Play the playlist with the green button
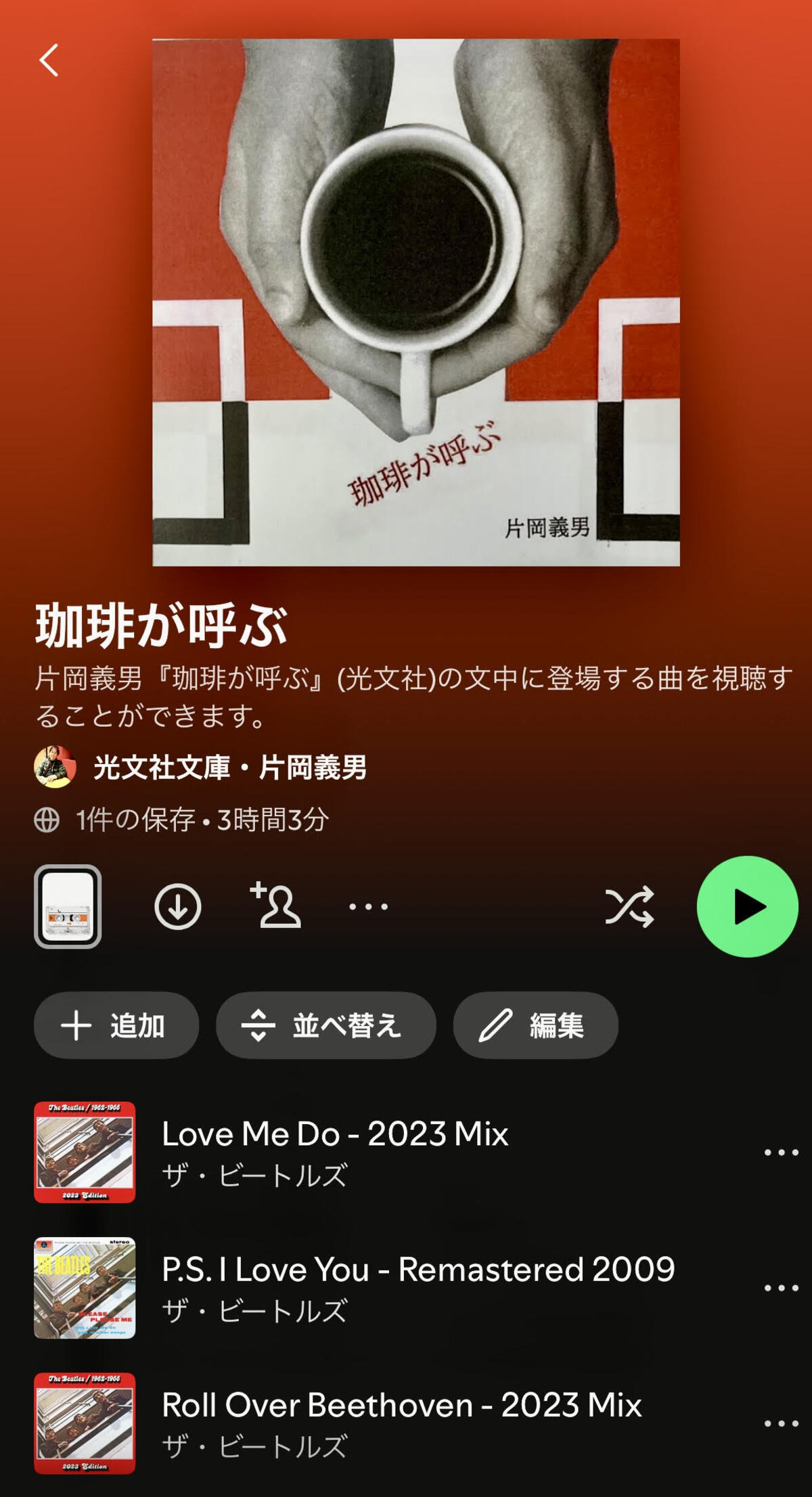This screenshot has height=1497, width=812. pyautogui.click(x=747, y=906)
